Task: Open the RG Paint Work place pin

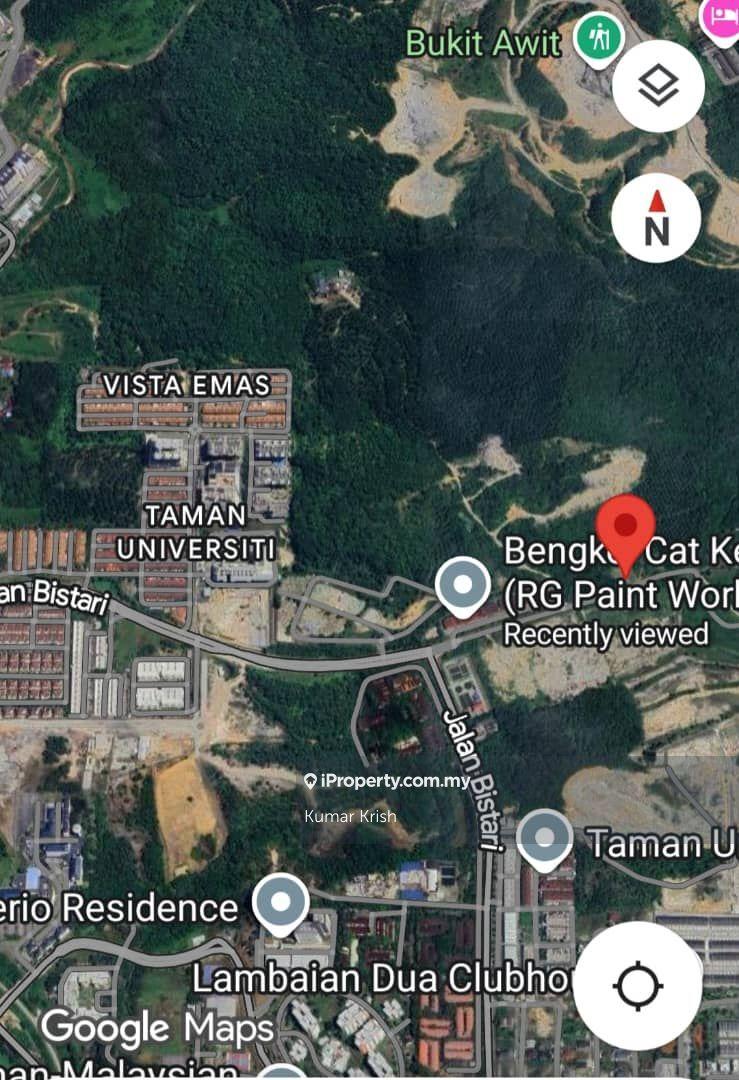Action: tap(463, 584)
